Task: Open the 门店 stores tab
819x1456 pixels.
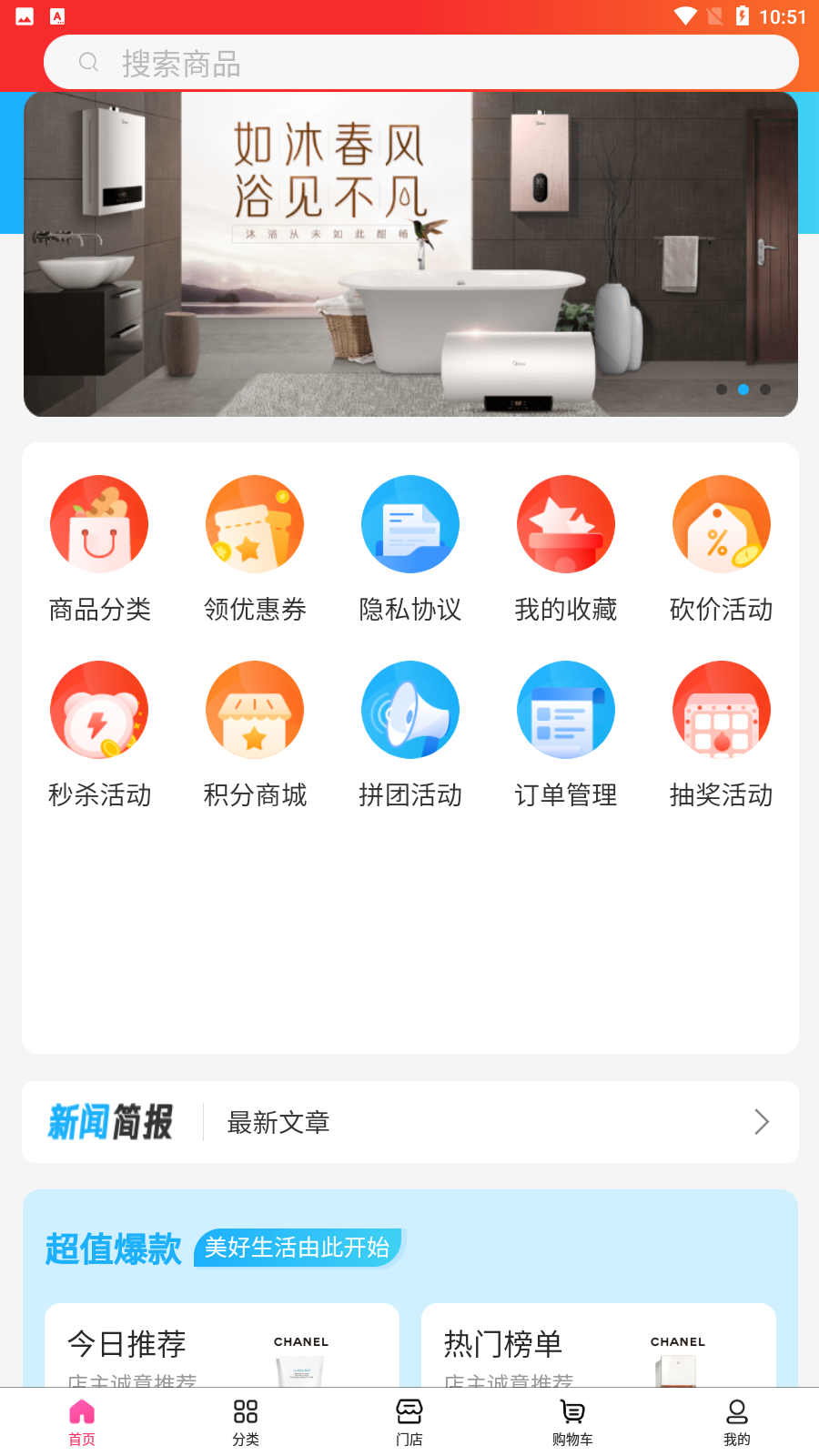Action: (409, 1421)
